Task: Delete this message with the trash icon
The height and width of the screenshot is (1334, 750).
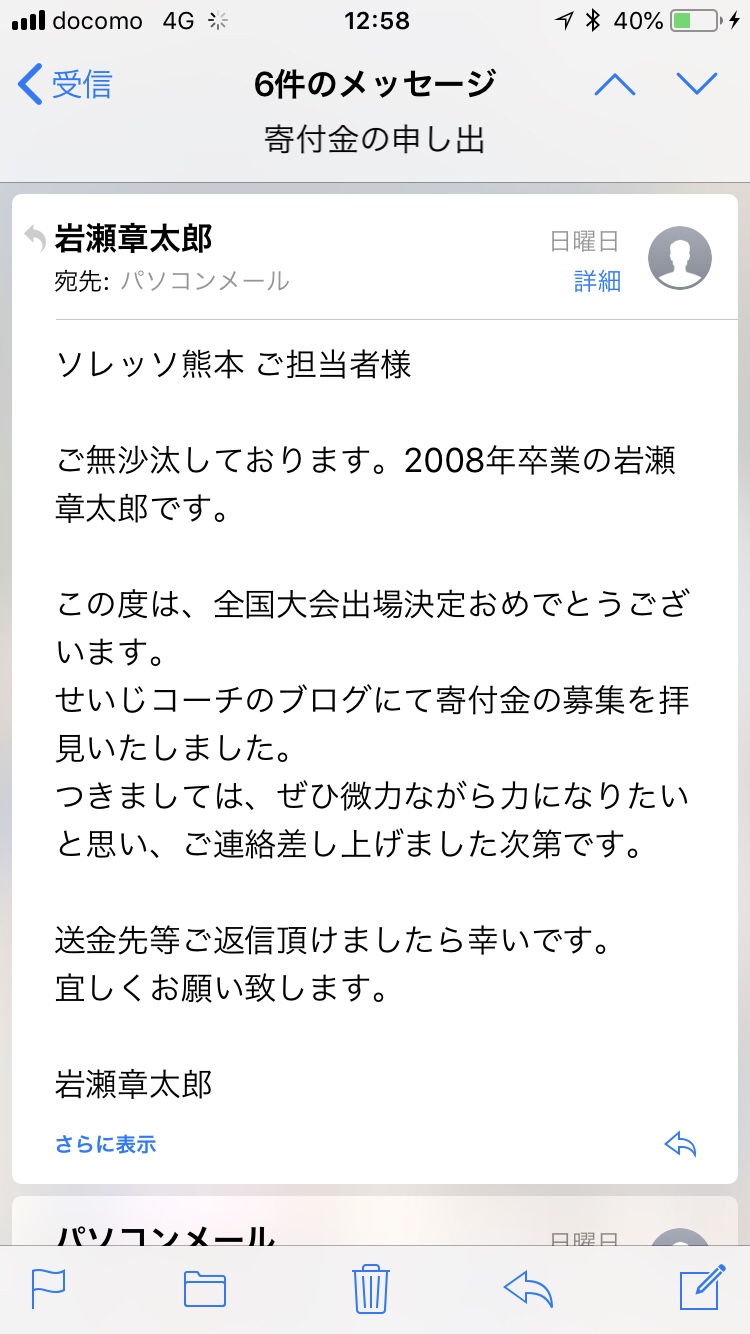Action: point(370,1287)
